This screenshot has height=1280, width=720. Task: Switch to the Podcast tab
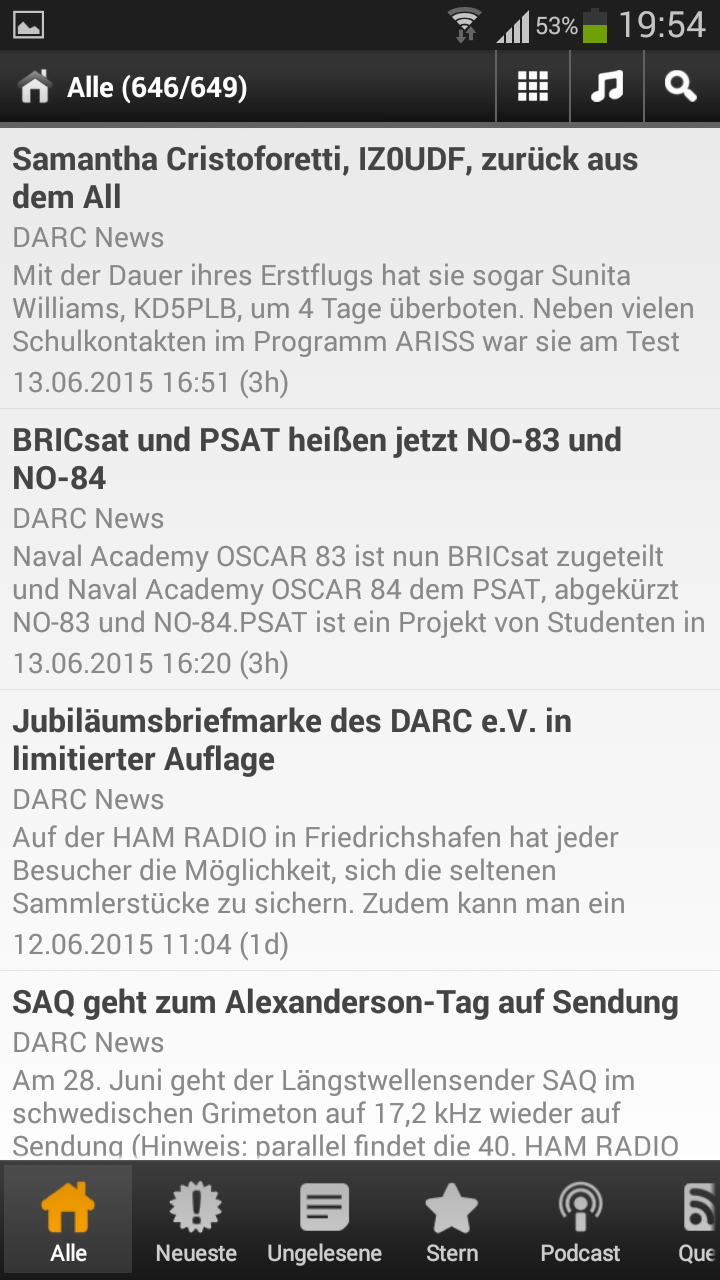[580, 1220]
